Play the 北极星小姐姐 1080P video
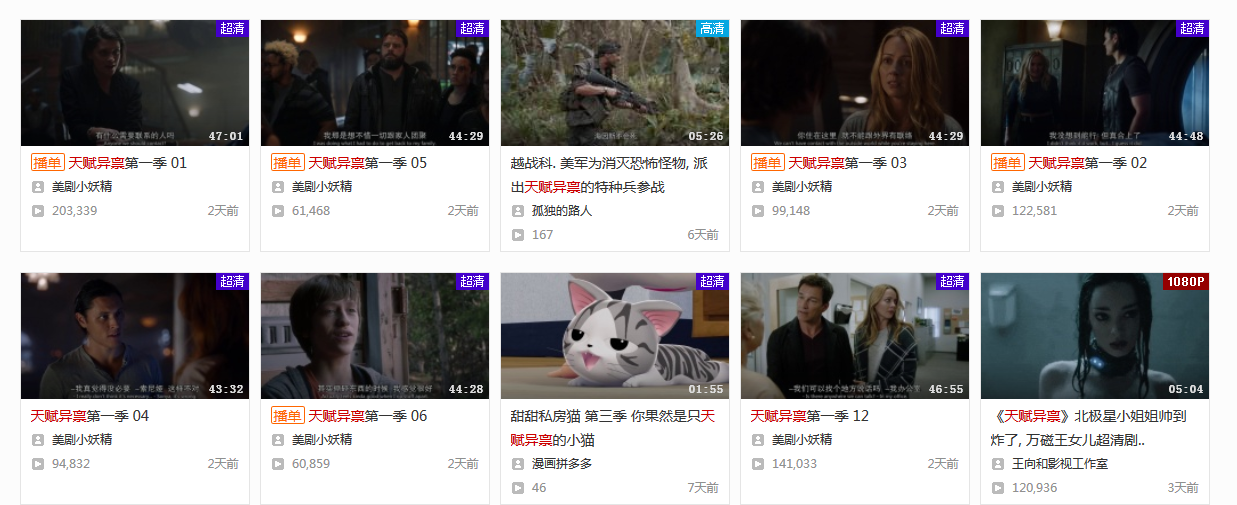The height and width of the screenshot is (505, 1237). 1094,336
